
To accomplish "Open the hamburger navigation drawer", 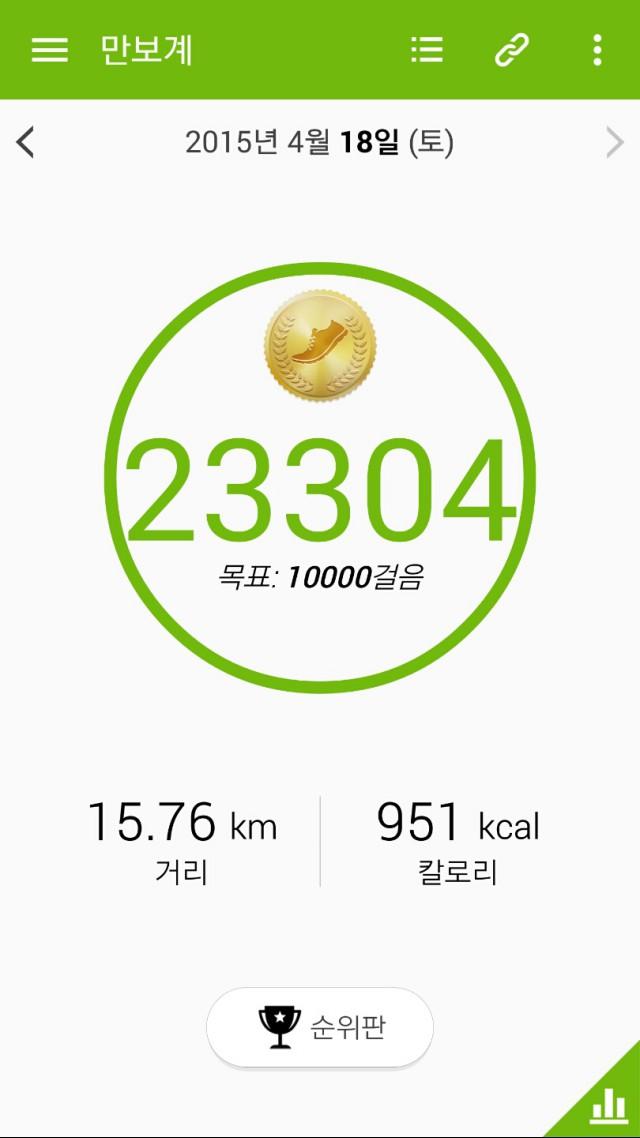I will (49, 50).
